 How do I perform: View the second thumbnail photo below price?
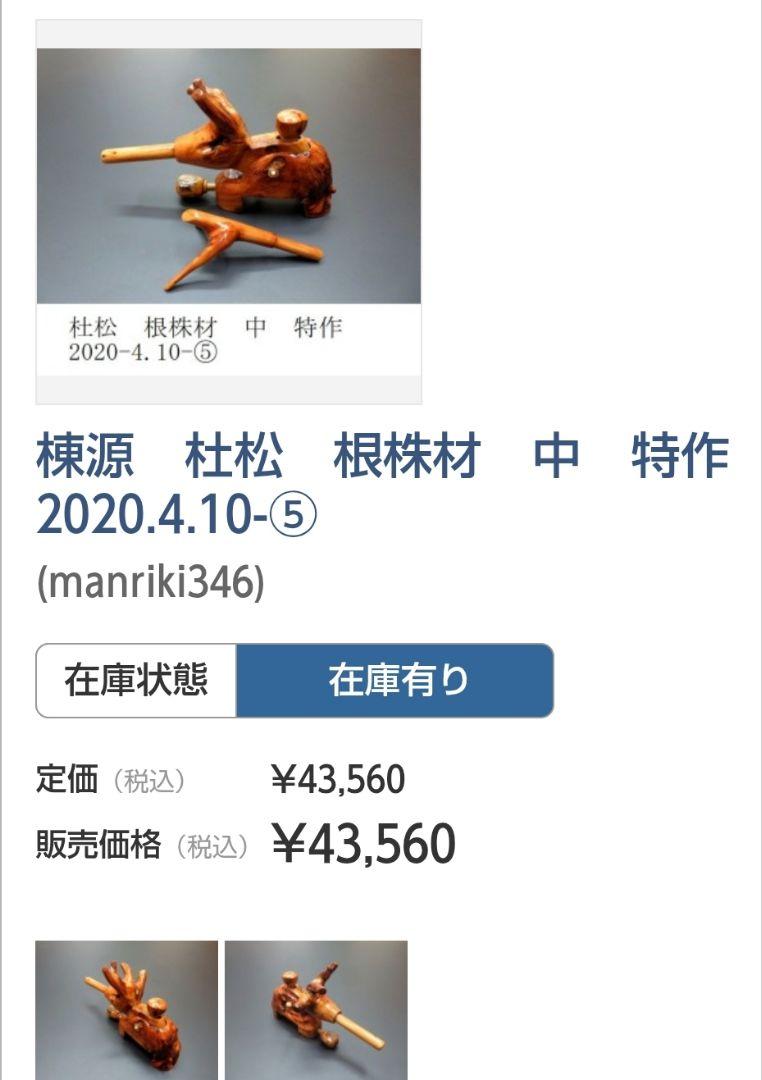pos(316,1008)
